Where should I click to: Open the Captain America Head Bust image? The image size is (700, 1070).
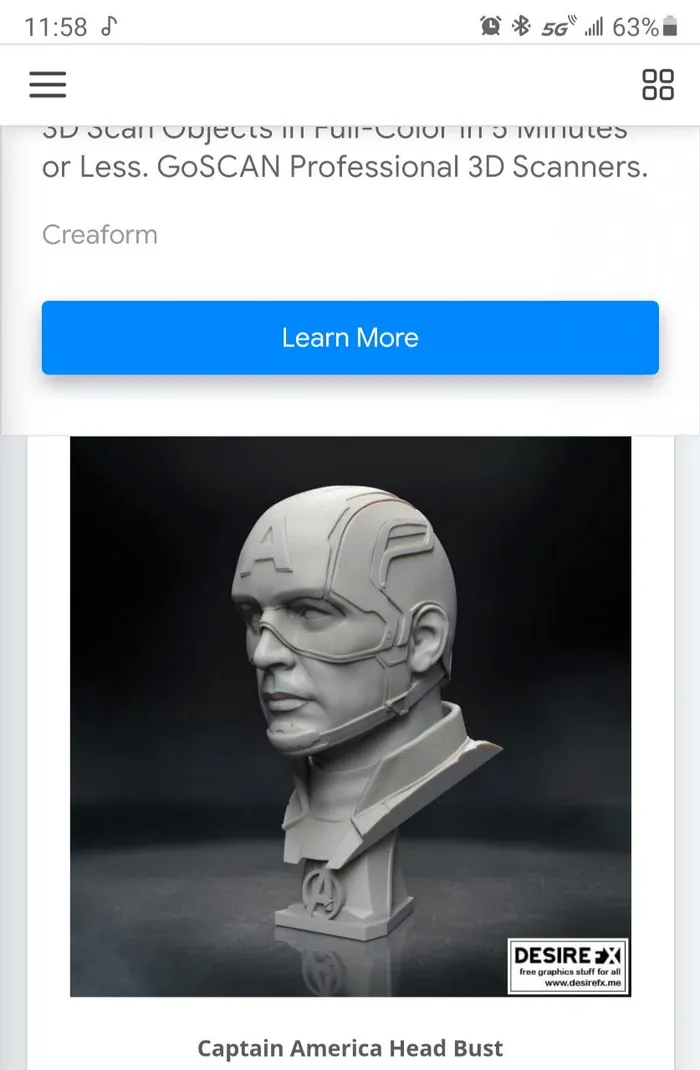(x=350, y=716)
